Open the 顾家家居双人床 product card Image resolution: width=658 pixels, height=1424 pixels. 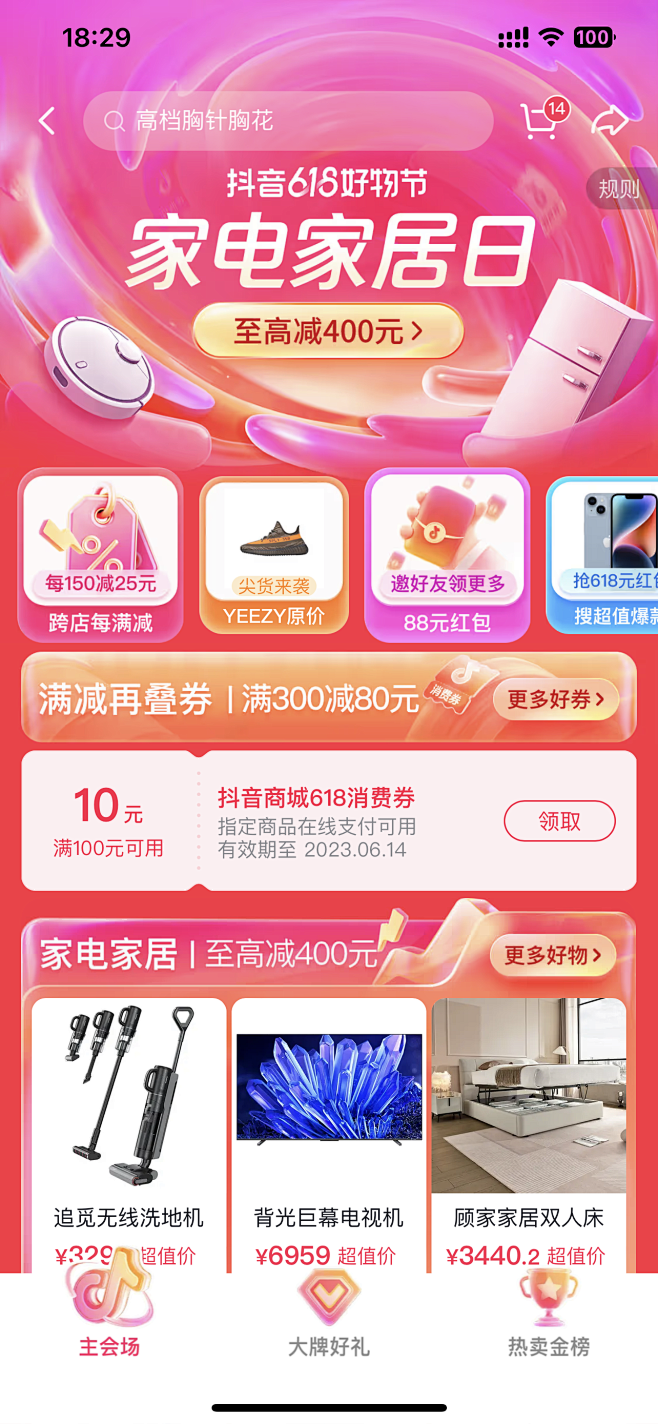529,1130
